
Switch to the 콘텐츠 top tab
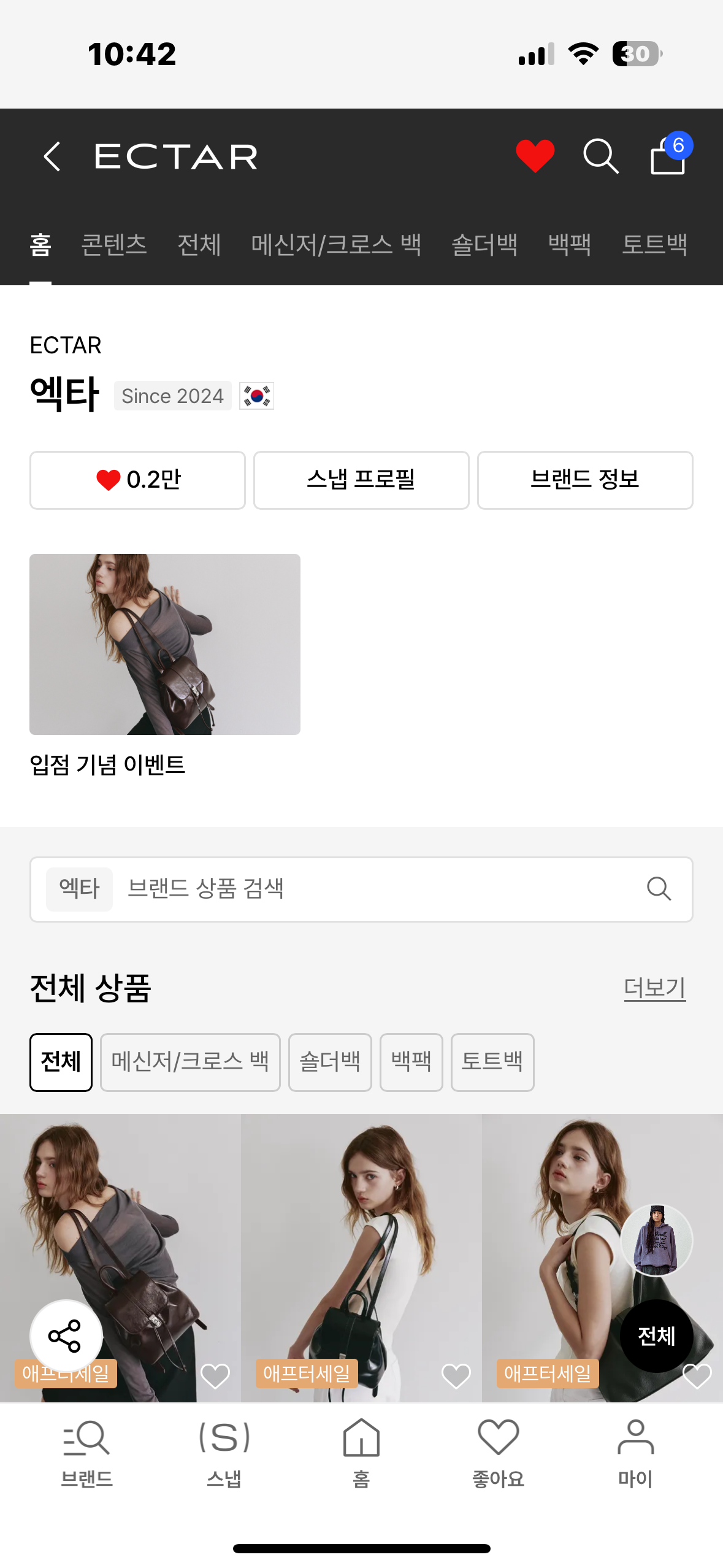(114, 245)
